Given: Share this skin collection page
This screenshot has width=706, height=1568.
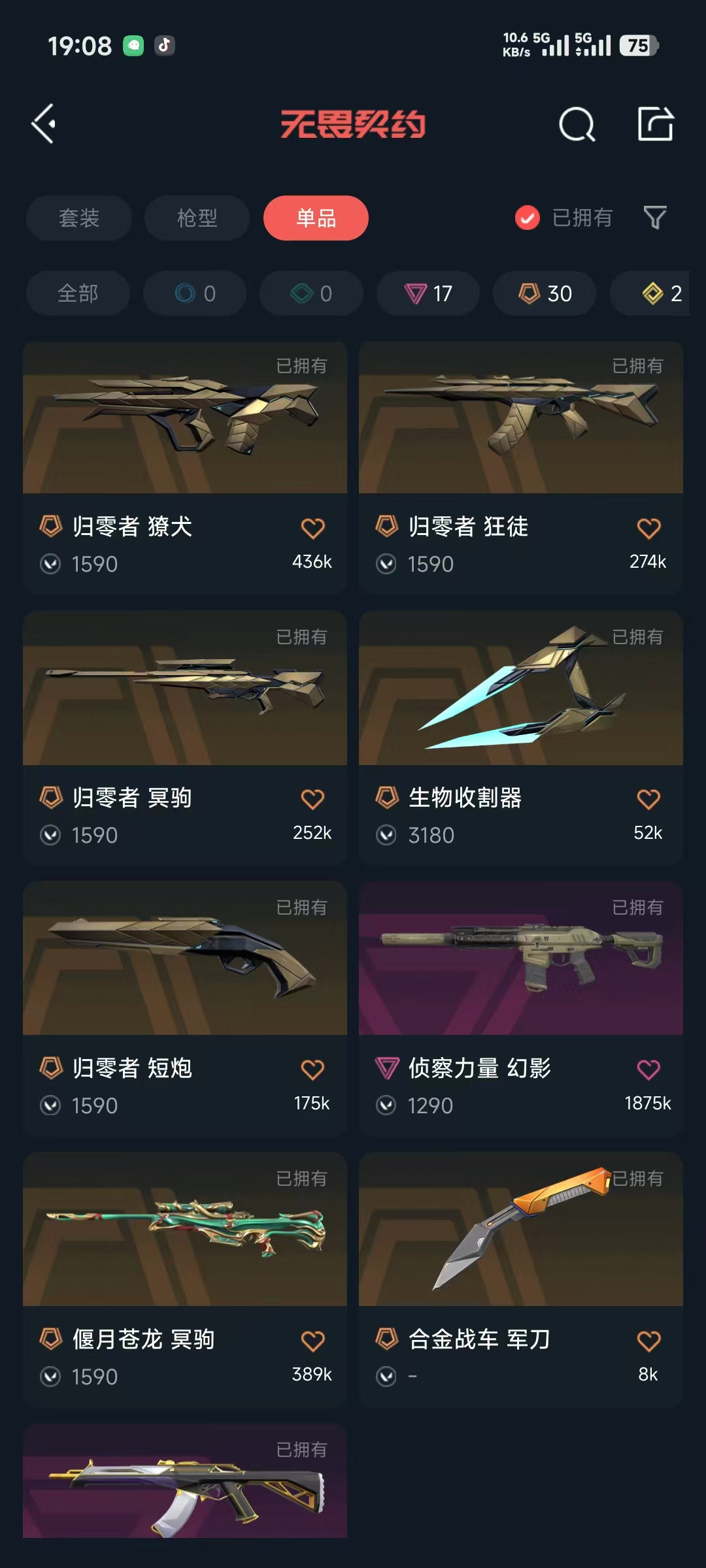Looking at the screenshot, I should click(655, 124).
